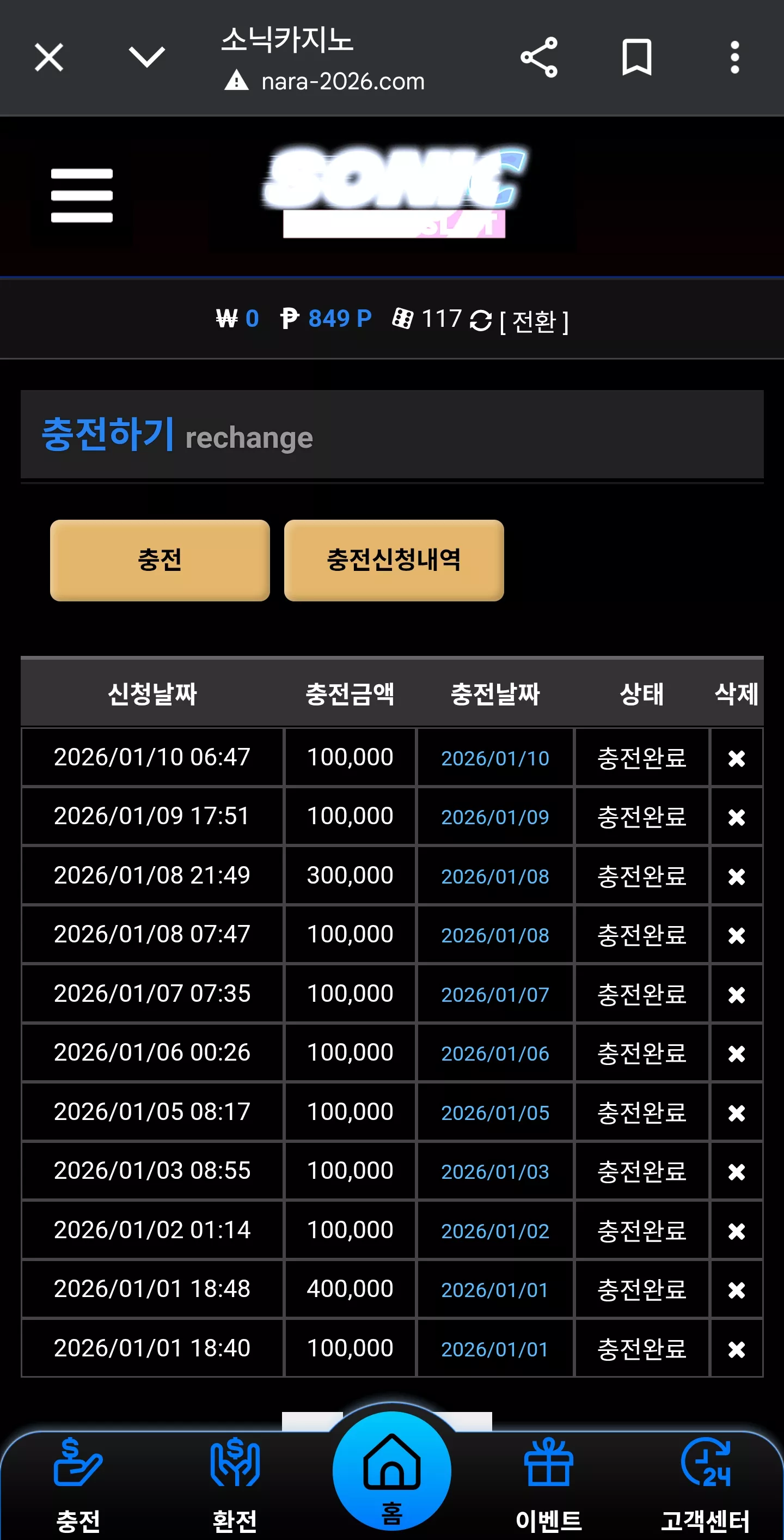Viewport: 784px width, 1540px height.
Task: Open the 이벤트 tab
Action: coord(549,1486)
